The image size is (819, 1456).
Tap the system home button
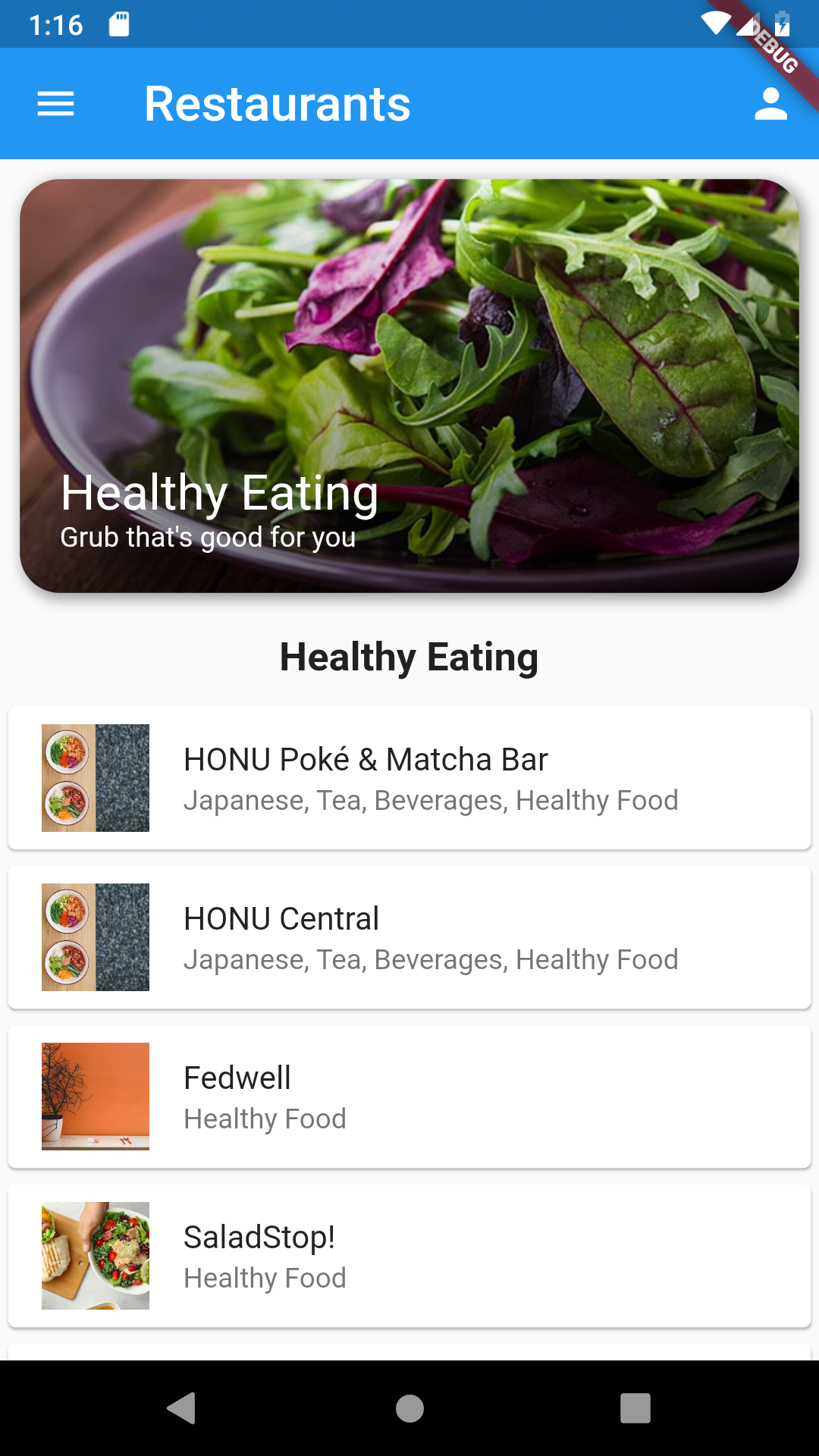point(409,1408)
